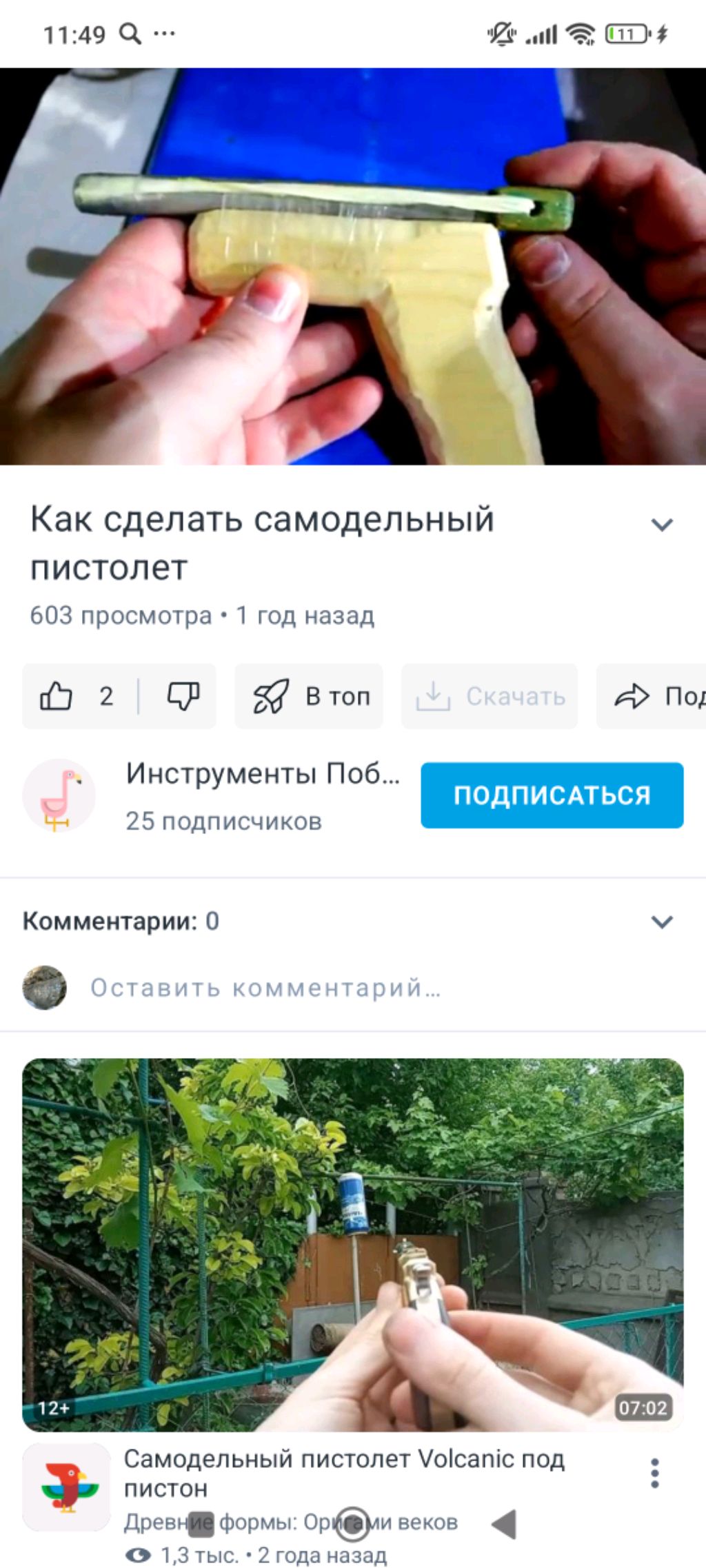
Task: Share the video using the arrow button
Action: pos(652,696)
